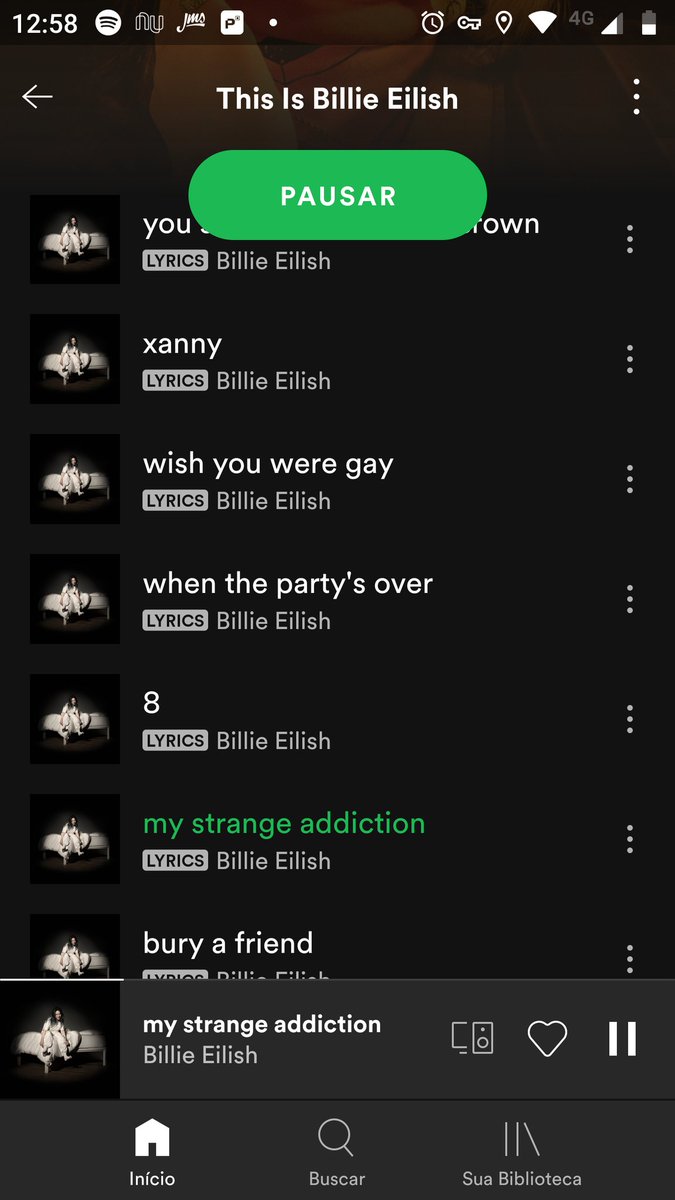
Task: Switch to the Buscar tab
Action: click(337, 1152)
